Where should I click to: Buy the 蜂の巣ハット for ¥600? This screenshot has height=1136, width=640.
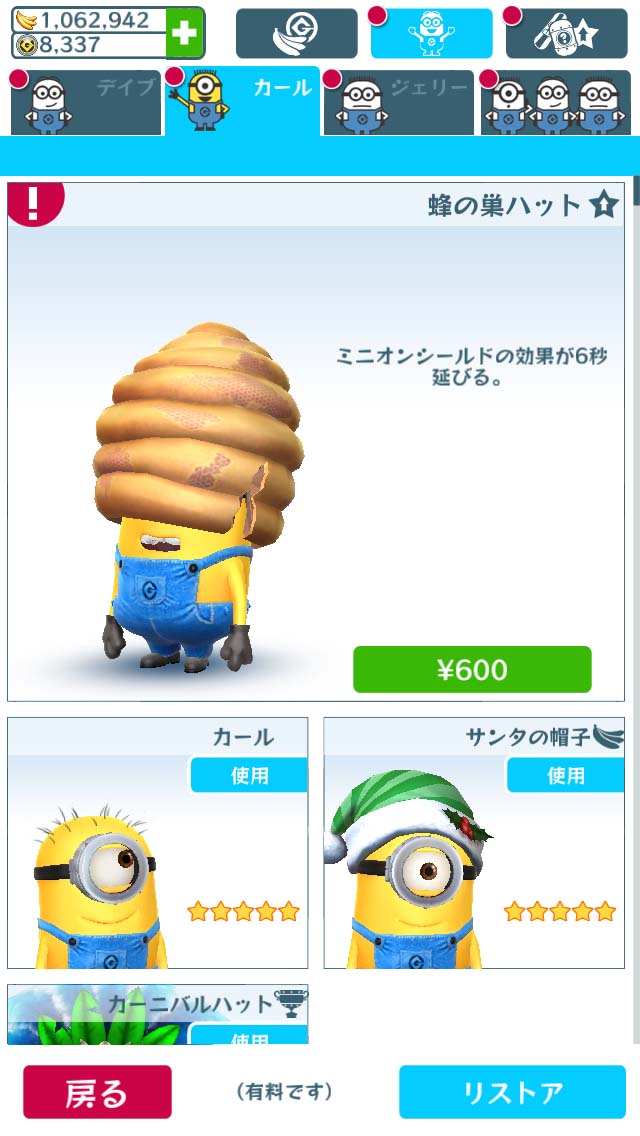[x=472, y=669]
